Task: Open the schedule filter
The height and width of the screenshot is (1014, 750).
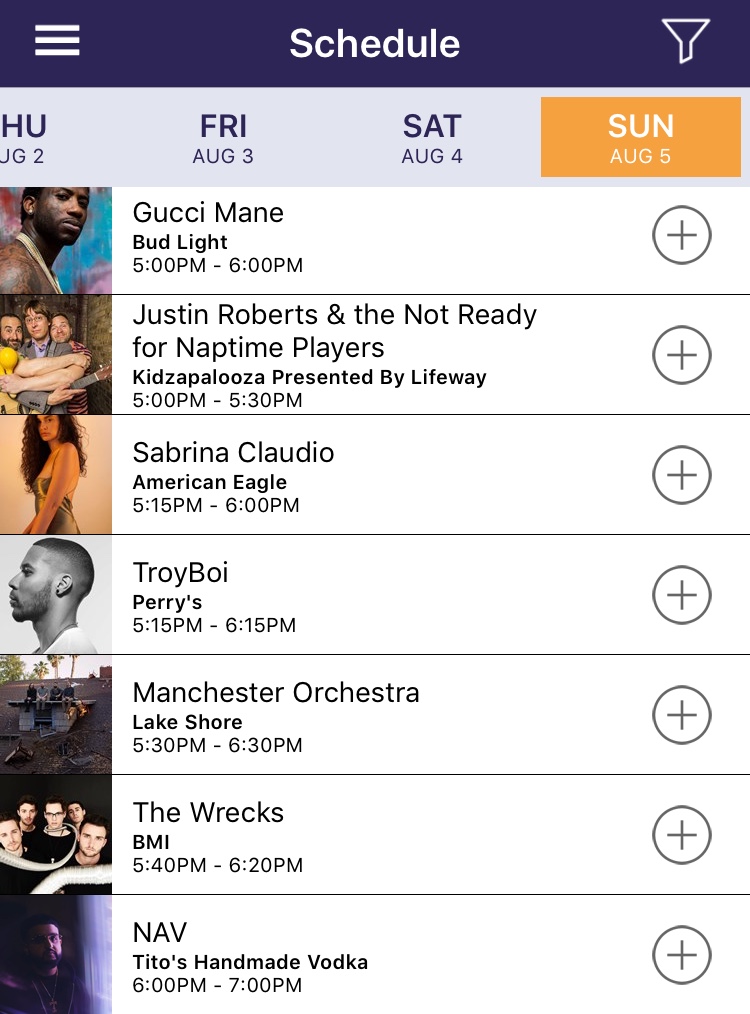Action: click(x=685, y=41)
